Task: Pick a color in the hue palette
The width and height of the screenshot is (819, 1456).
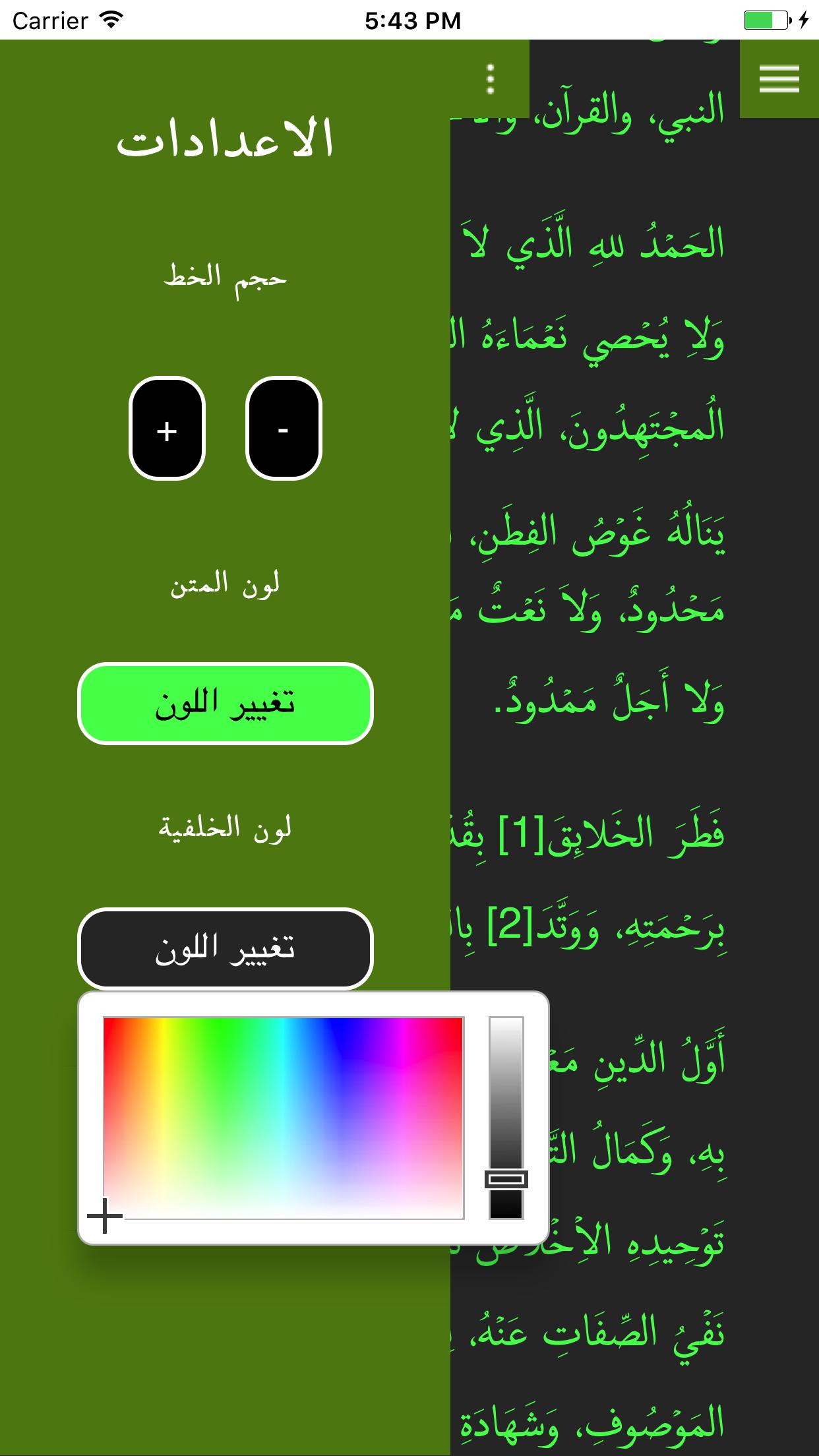Action: [284, 1118]
